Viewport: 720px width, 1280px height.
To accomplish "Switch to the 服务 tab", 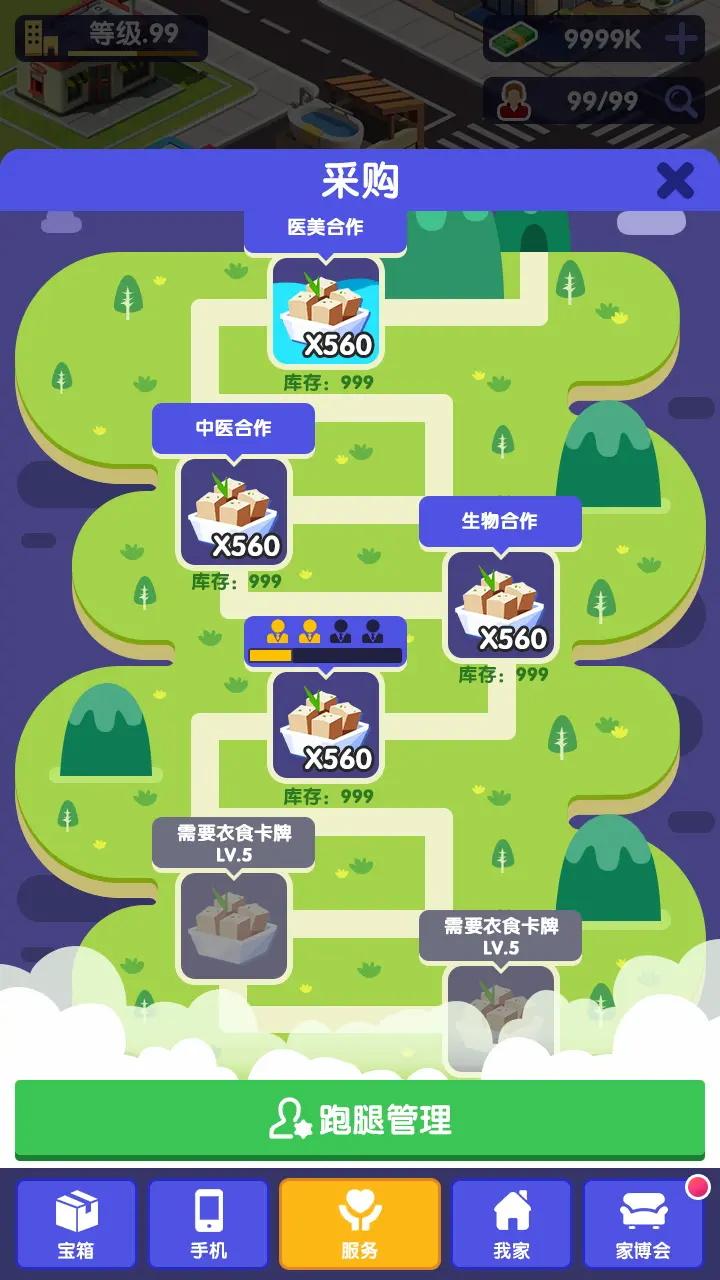I will point(360,1223).
